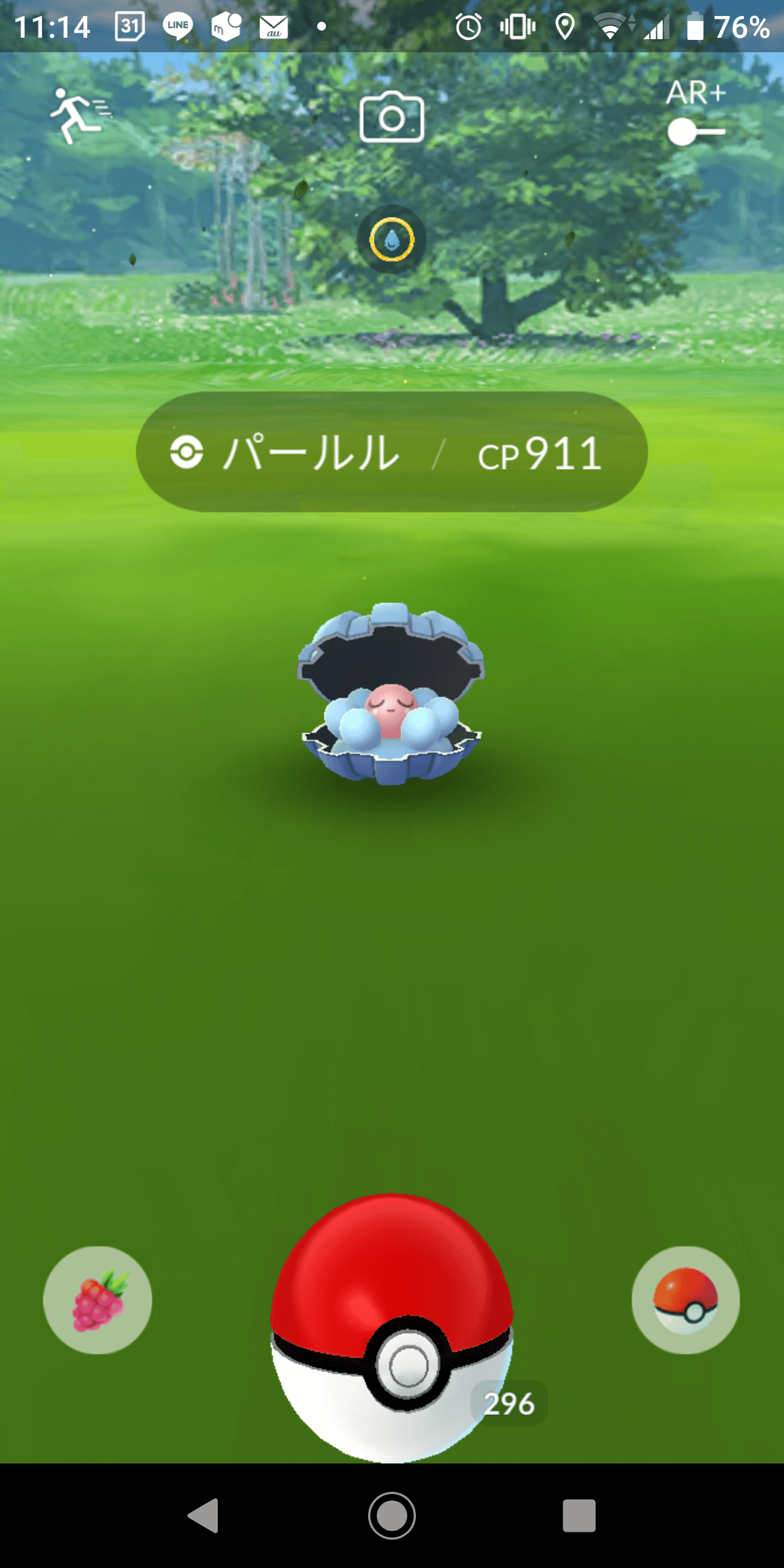Screen dimensions: 784x1568
Task: Toggle the AR+ mode switch
Action: pos(695,132)
